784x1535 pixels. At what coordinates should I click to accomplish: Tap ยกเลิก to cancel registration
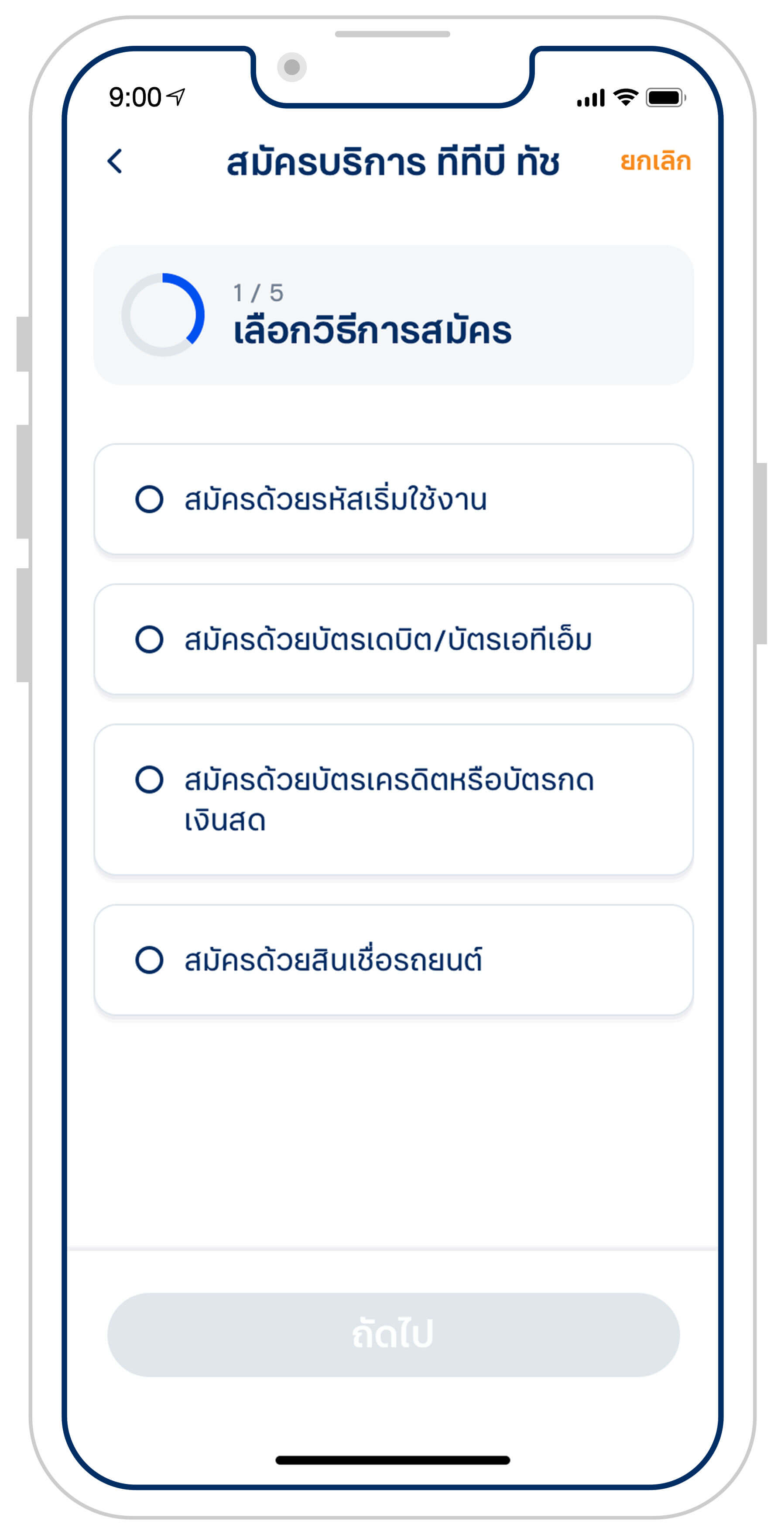point(655,161)
